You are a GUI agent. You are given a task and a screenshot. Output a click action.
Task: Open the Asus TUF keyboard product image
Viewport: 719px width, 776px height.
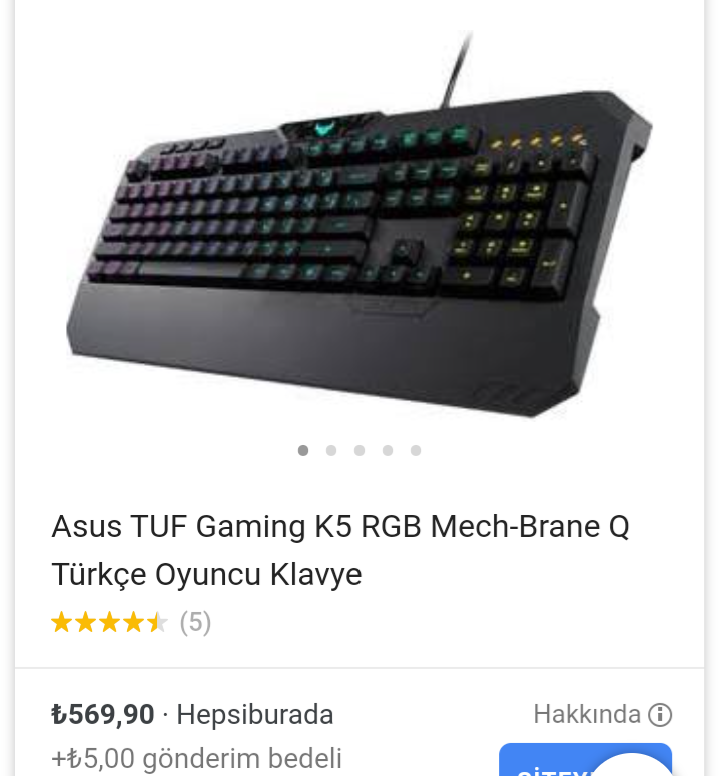click(360, 230)
